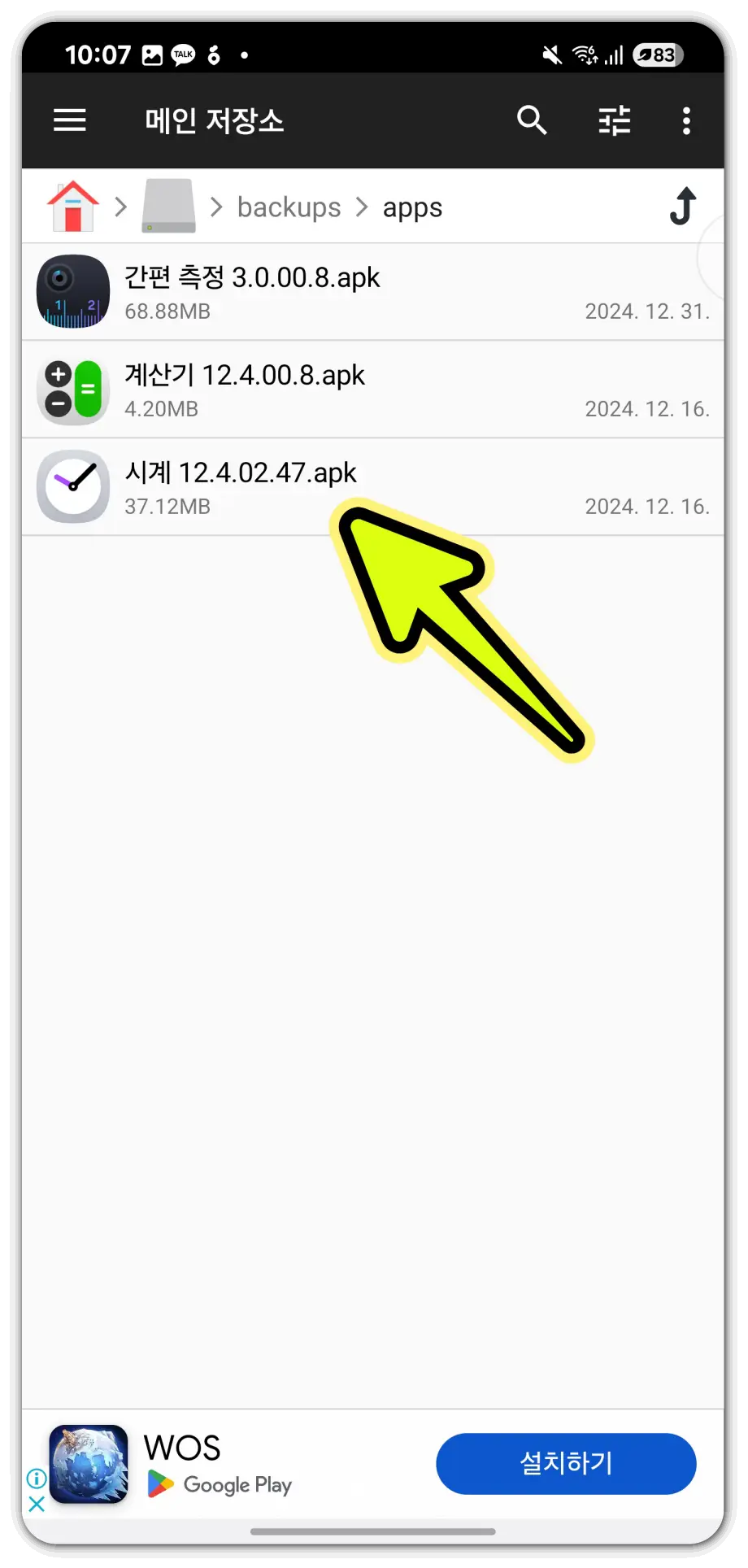Dismiss the ad with the X button
748x1568 pixels.
[36, 1504]
